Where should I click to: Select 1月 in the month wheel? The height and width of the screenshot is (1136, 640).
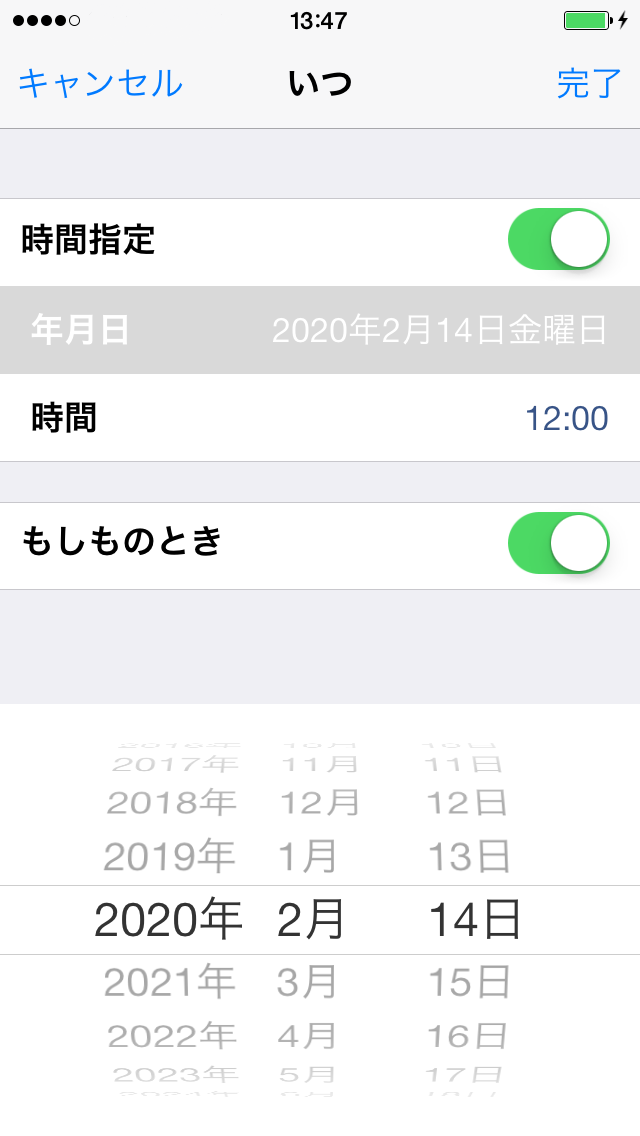[x=308, y=856]
